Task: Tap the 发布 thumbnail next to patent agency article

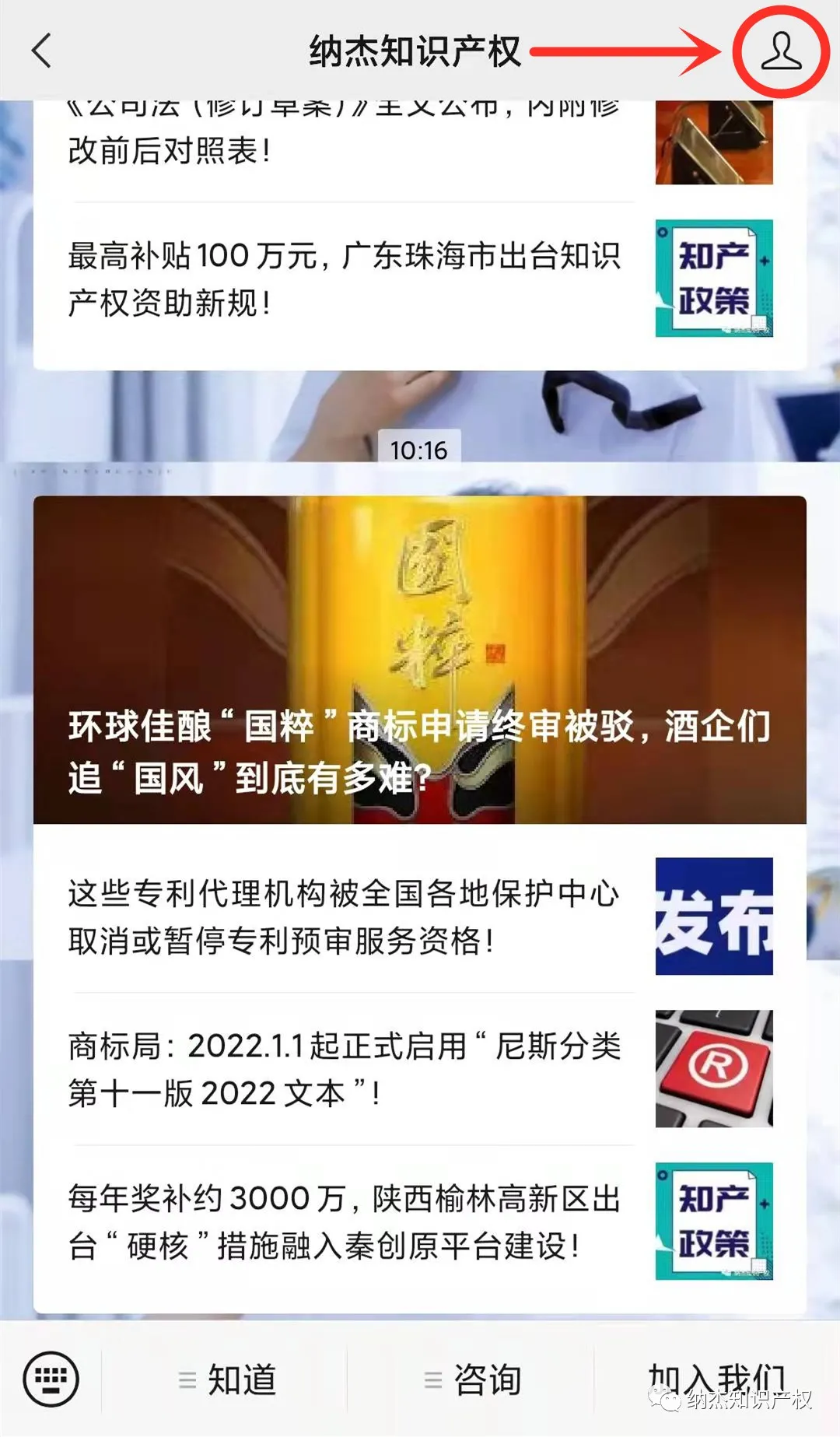Action: click(715, 918)
